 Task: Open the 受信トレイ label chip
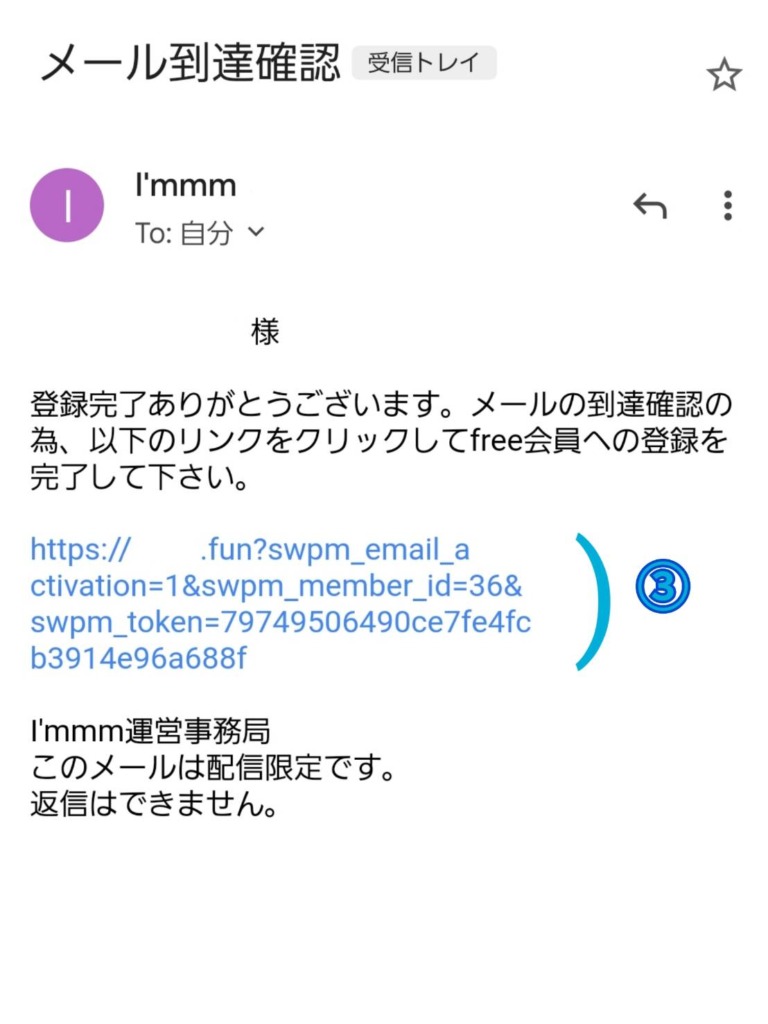[x=424, y=64]
